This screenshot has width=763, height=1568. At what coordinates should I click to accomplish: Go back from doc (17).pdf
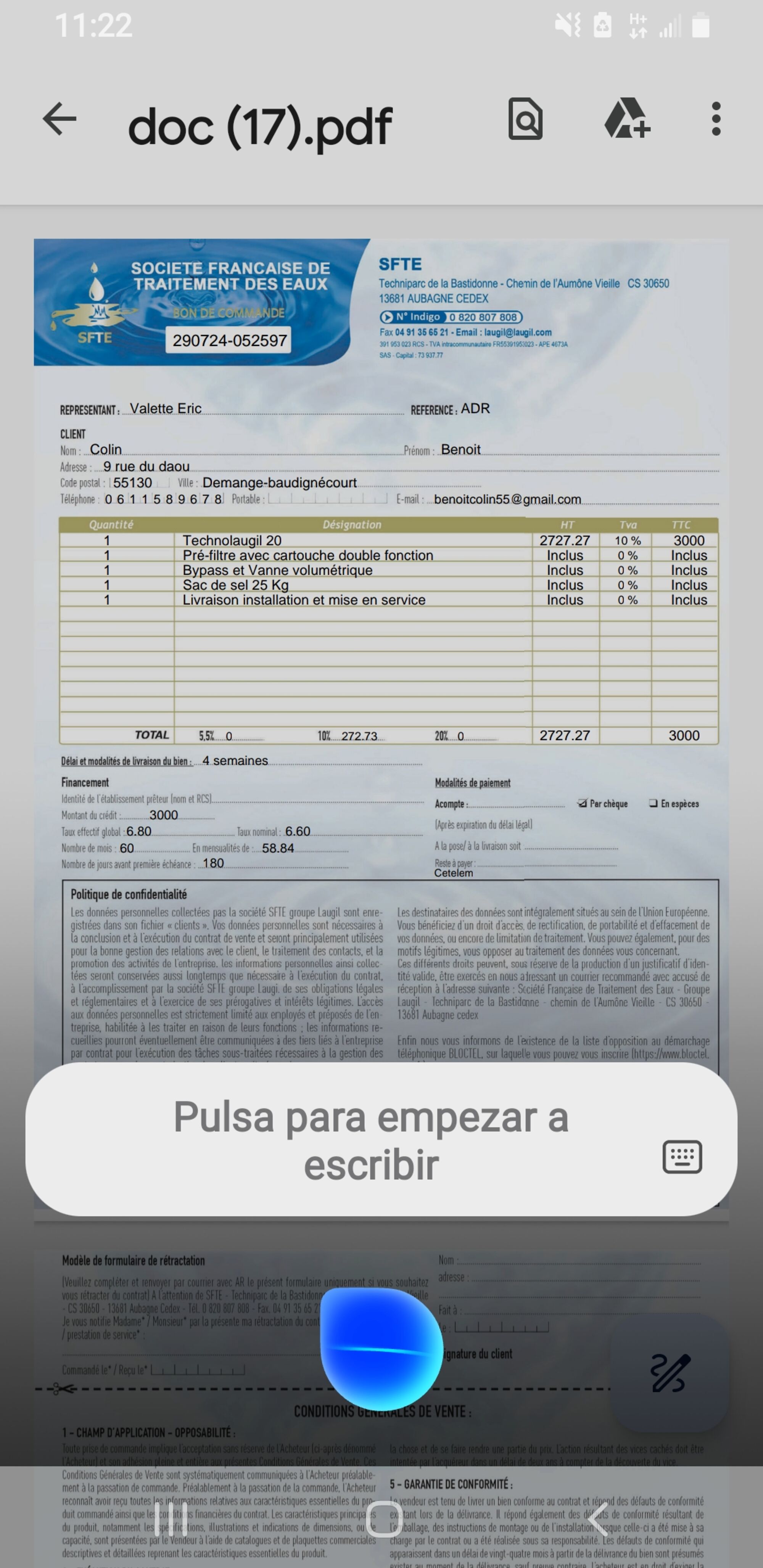pyautogui.click(x=60, y=119)
